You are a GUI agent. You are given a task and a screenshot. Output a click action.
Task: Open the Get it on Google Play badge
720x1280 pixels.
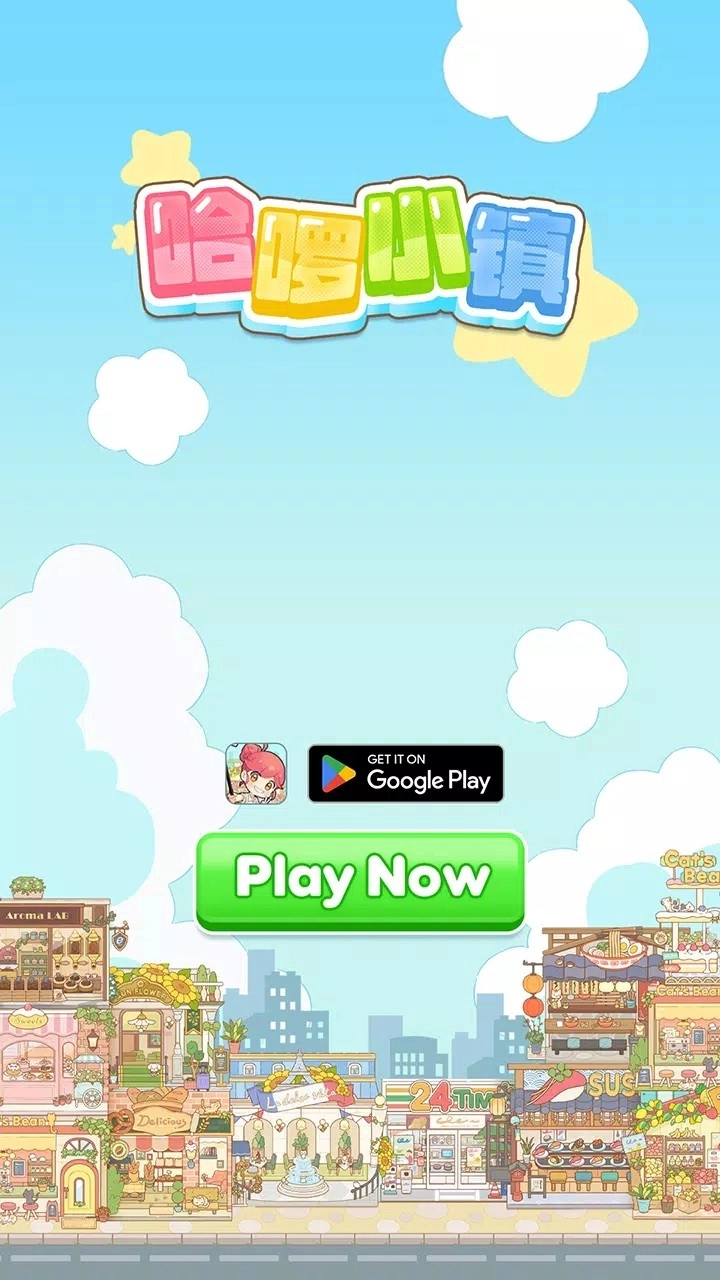tap(405, 773)
